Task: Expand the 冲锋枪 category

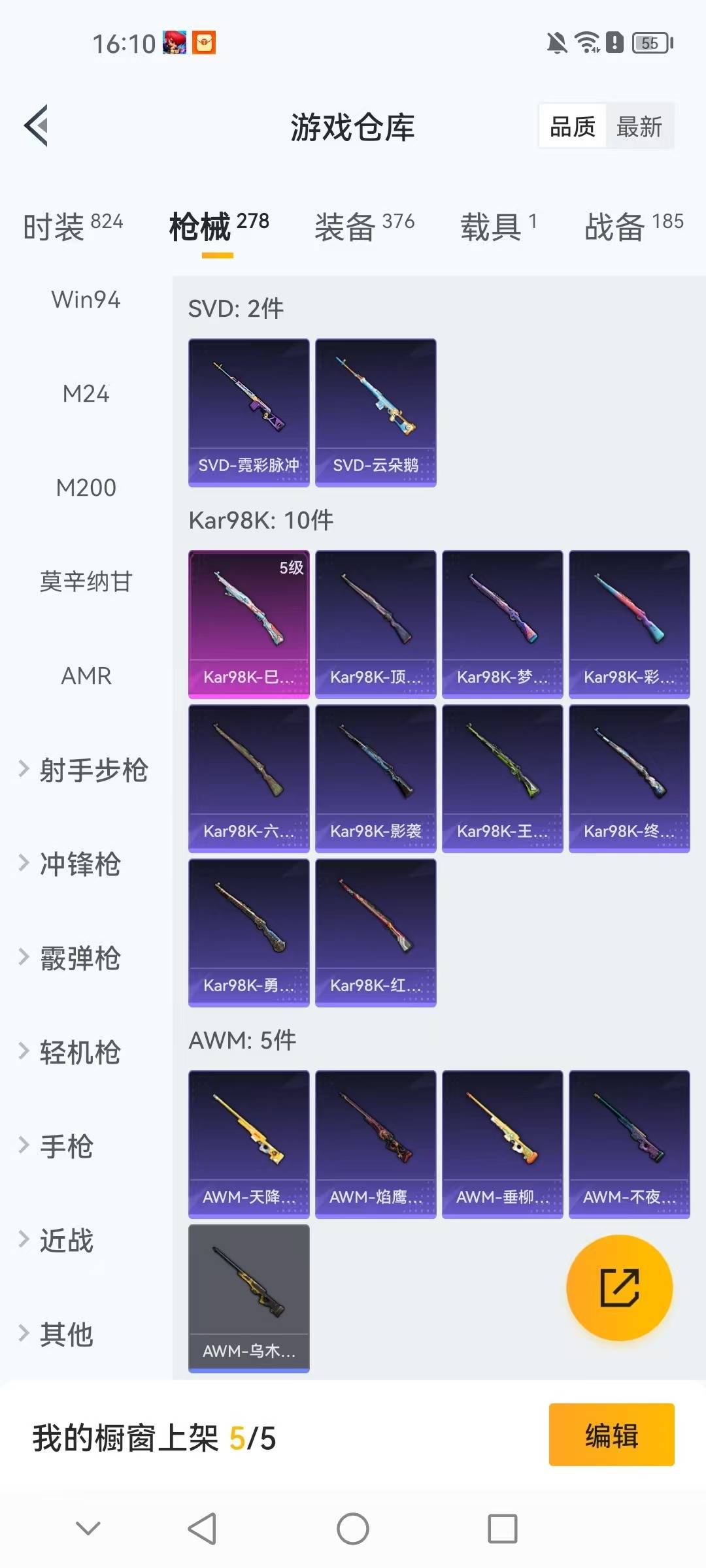Action: tap(80, 865)
